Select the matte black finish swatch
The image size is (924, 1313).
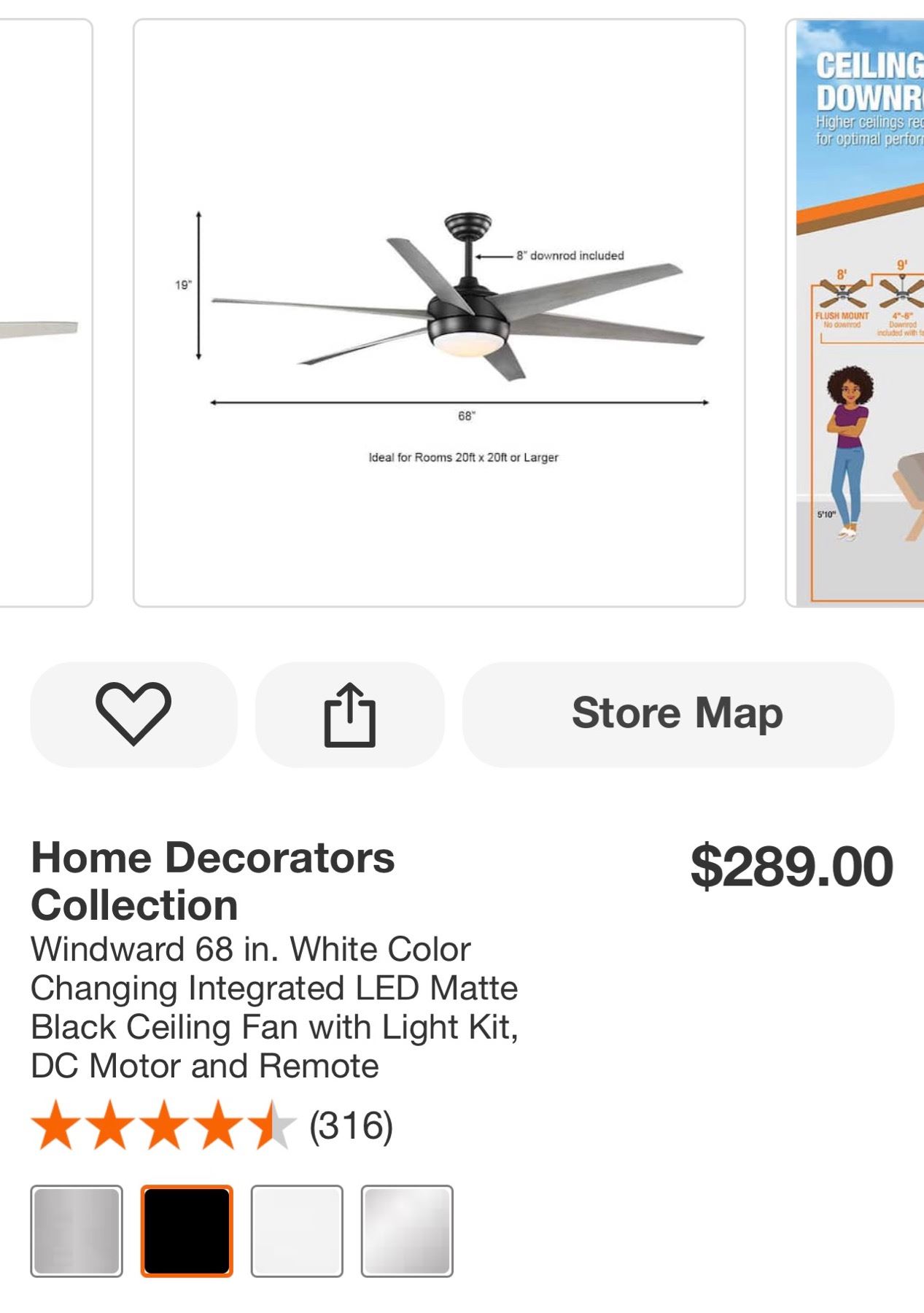pyautogui.click(x=187, y=1231)
